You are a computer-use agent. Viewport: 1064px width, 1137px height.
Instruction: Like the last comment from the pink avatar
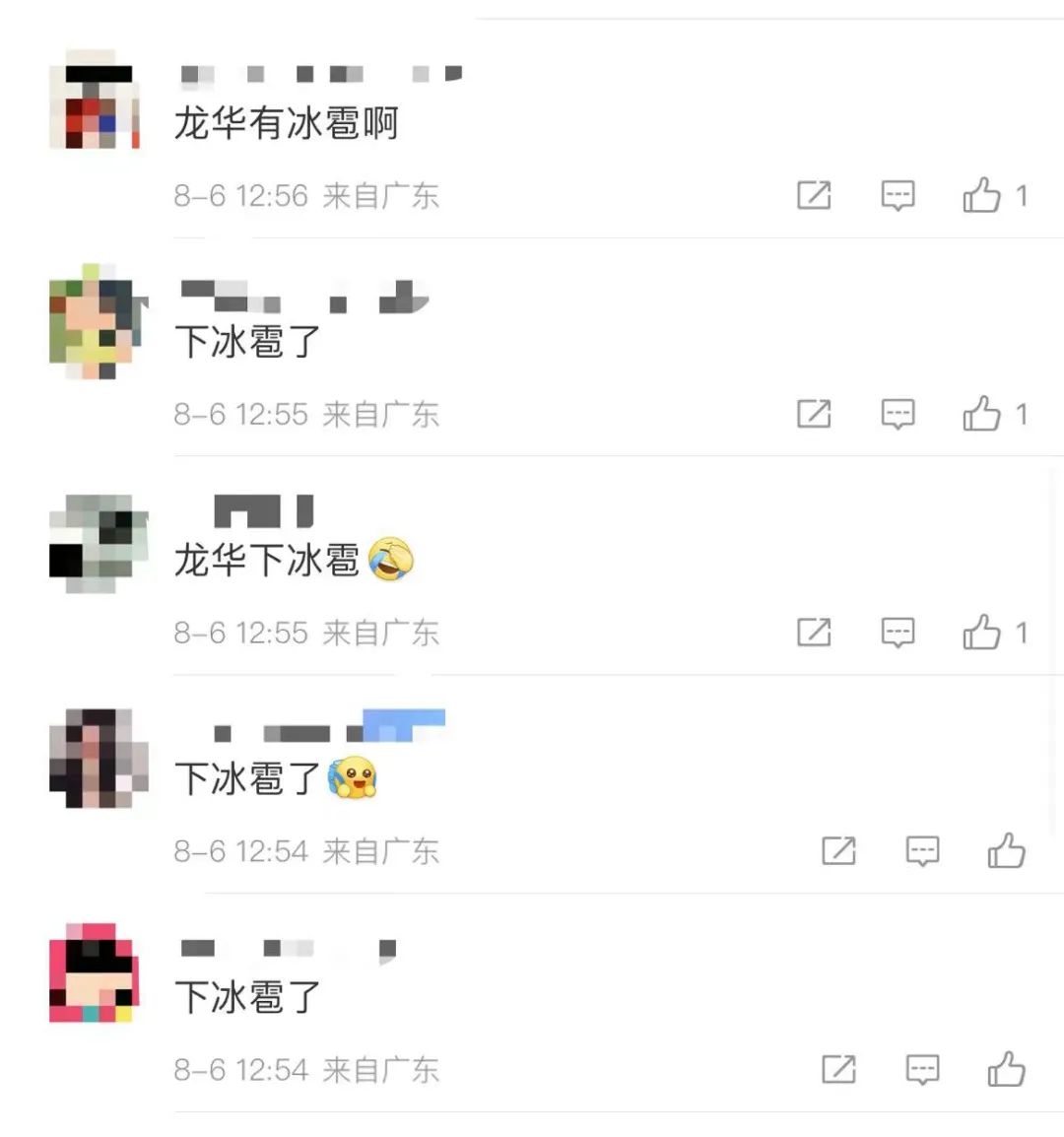(x=1007, y=1069)
